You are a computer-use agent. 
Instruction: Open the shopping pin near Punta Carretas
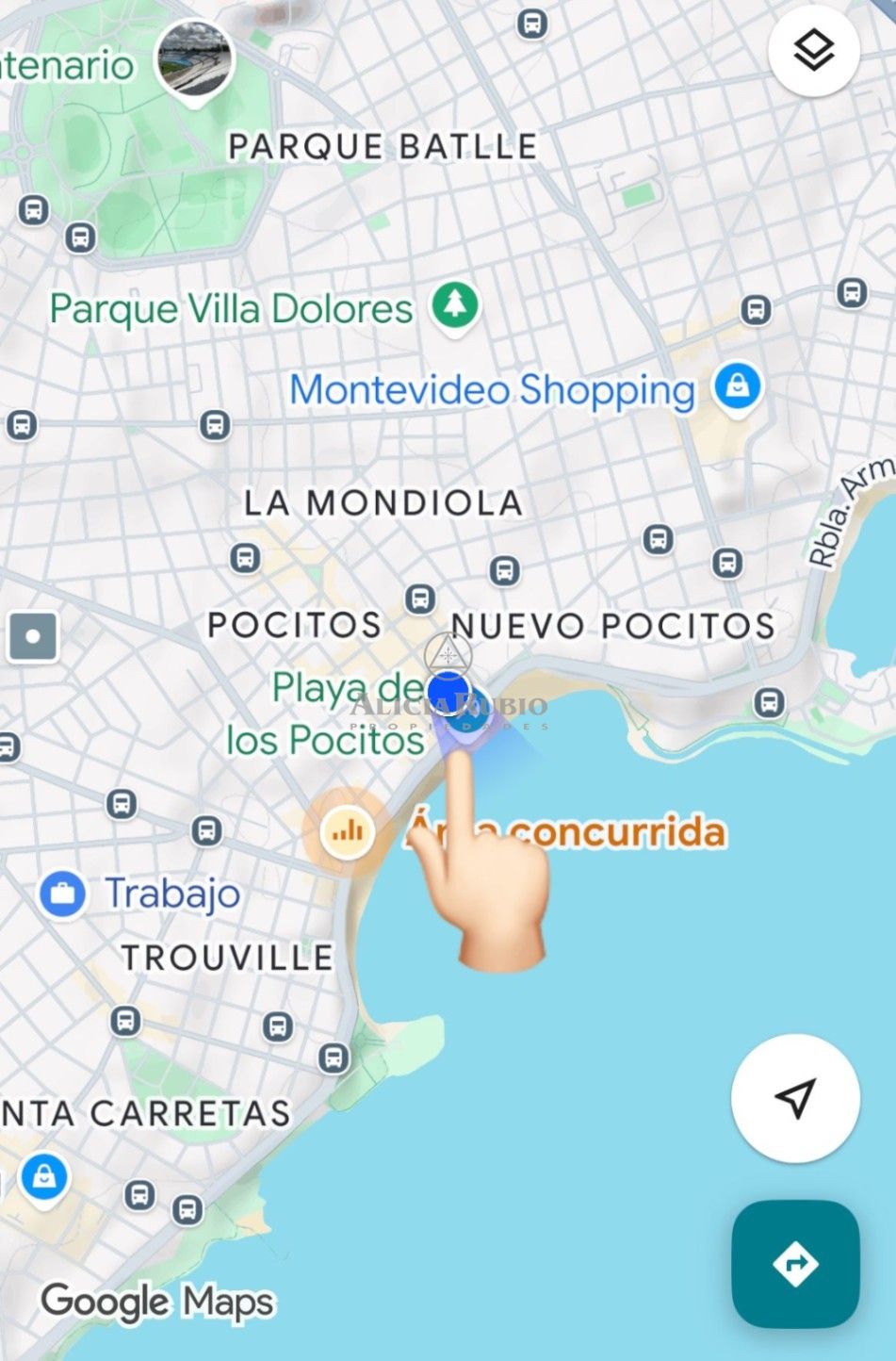click(43, 1177)
